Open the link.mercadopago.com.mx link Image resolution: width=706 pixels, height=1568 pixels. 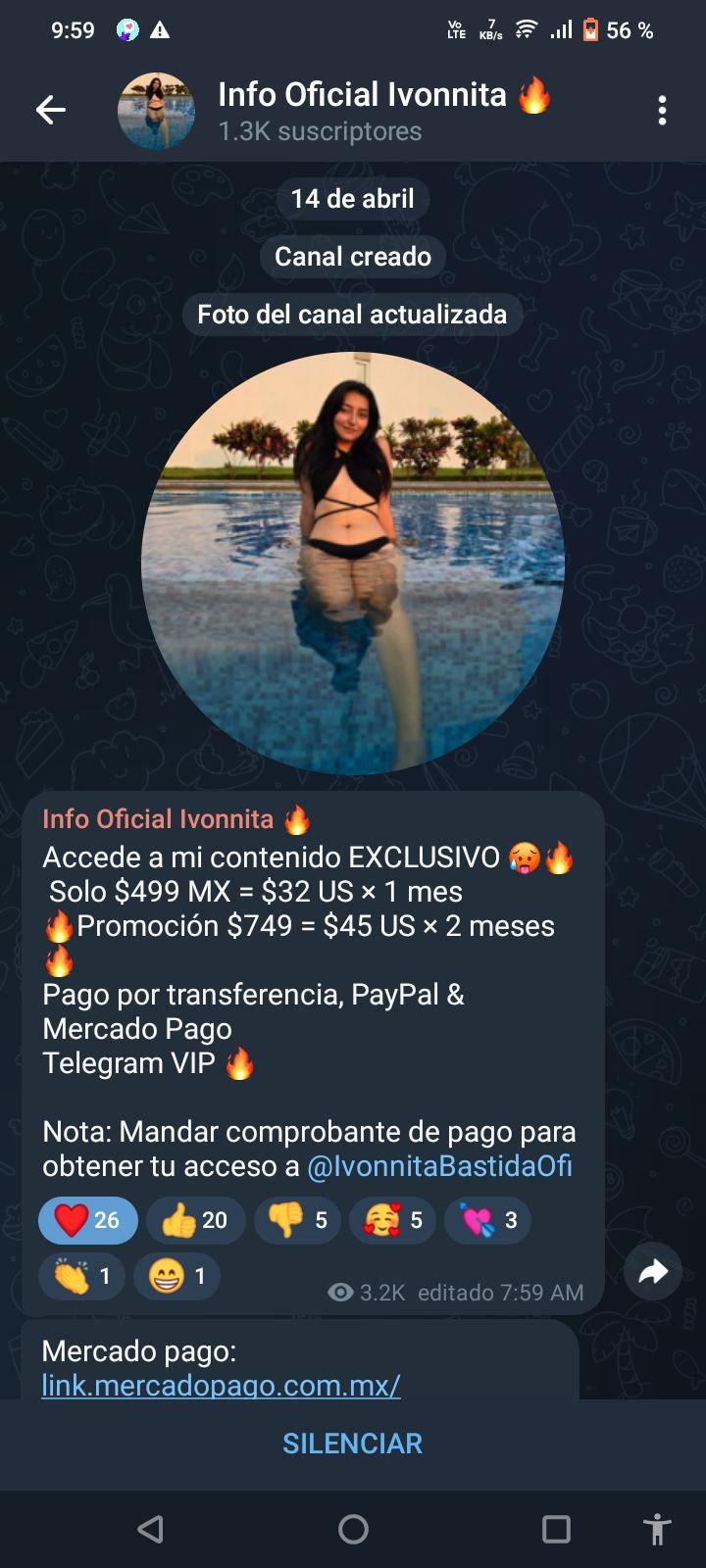(x=223, y=1387)
